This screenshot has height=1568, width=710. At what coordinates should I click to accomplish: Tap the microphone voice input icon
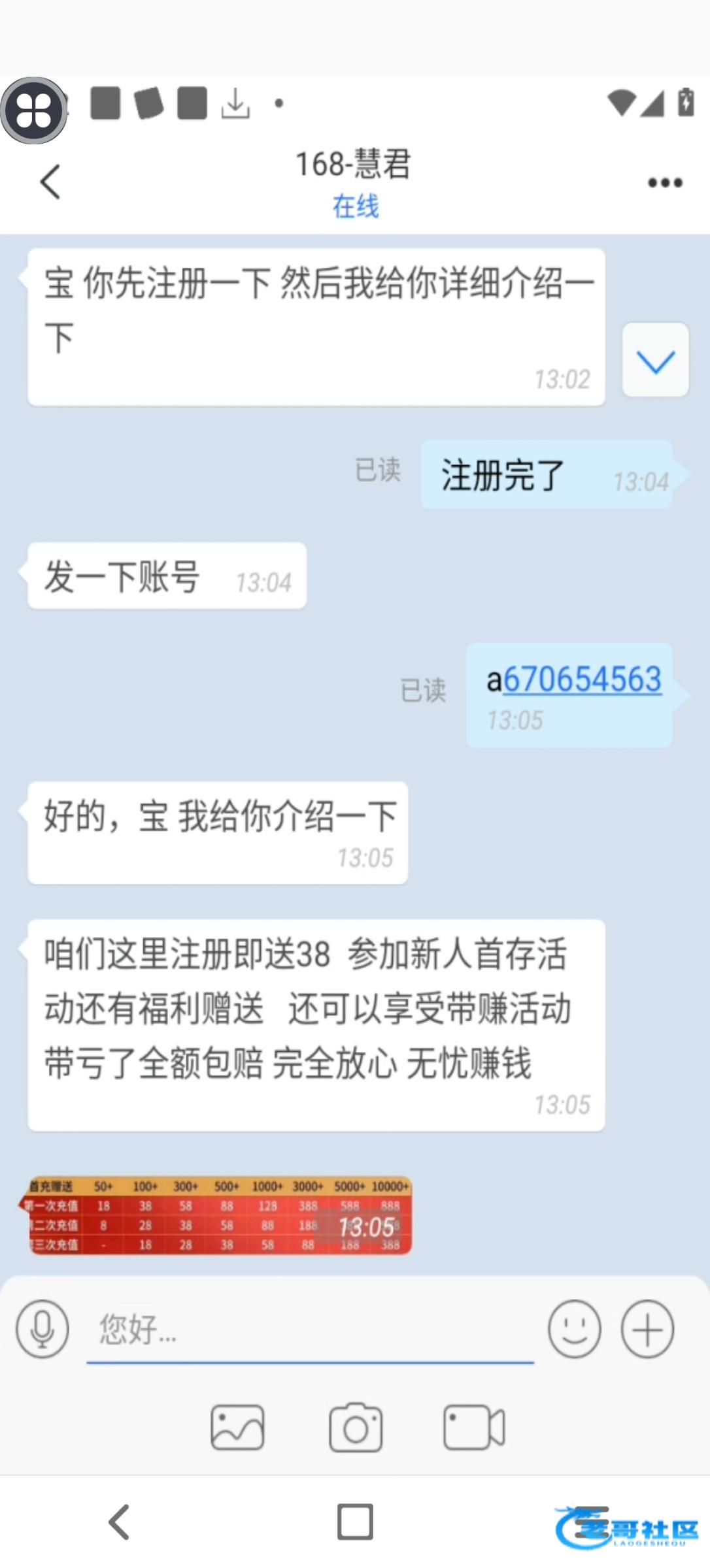tap(42, 1328)
